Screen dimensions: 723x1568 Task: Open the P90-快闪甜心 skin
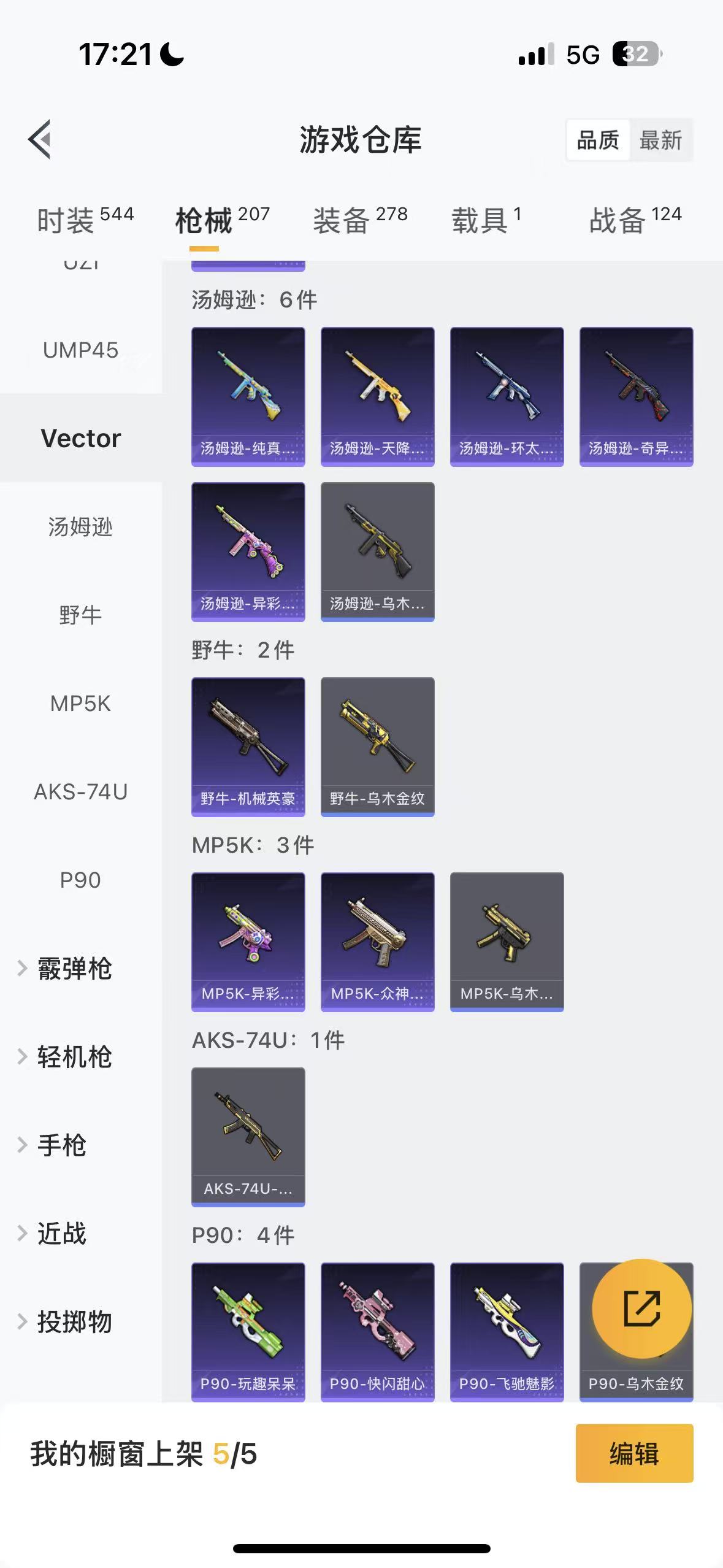[x=377, y=1332]
